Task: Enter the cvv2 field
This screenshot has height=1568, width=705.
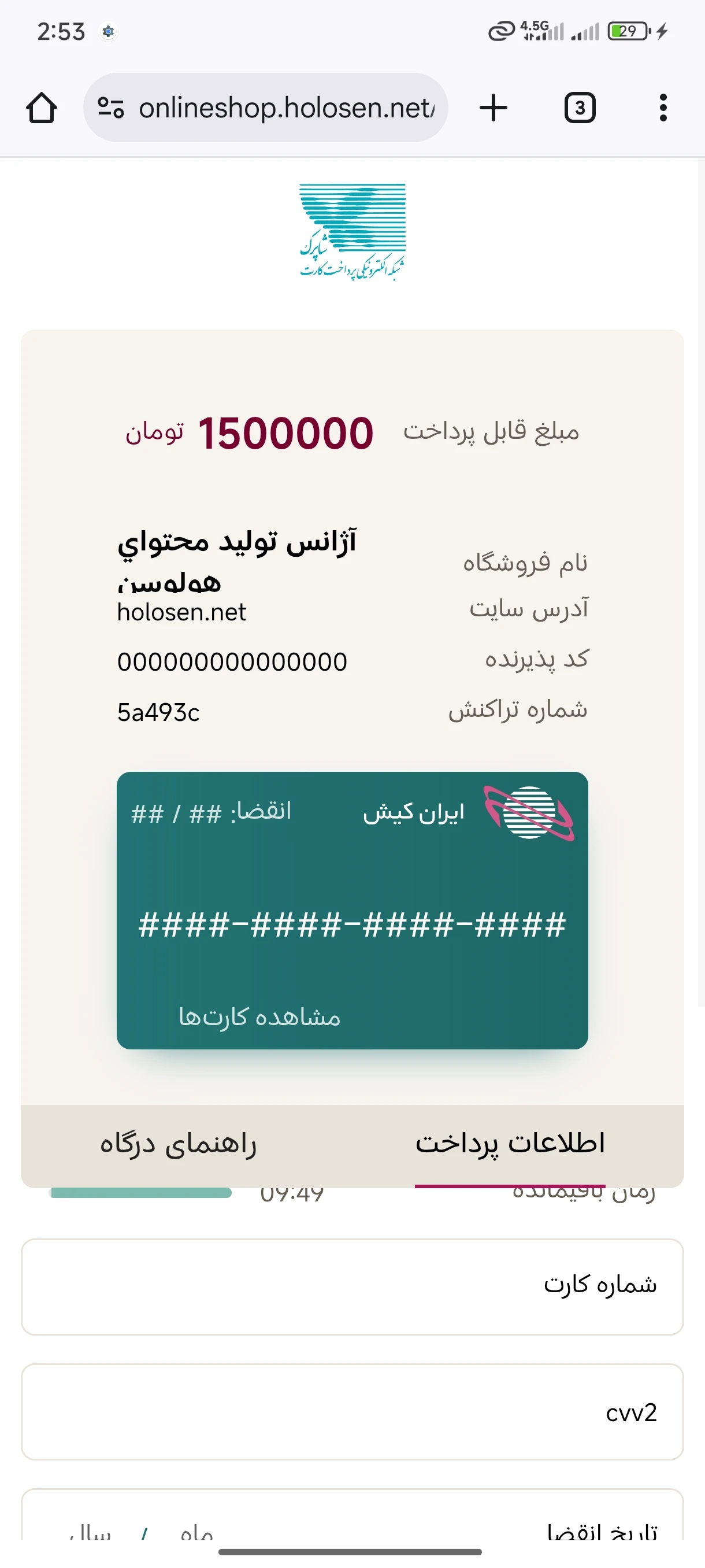Action: (x=352, y=1411)
